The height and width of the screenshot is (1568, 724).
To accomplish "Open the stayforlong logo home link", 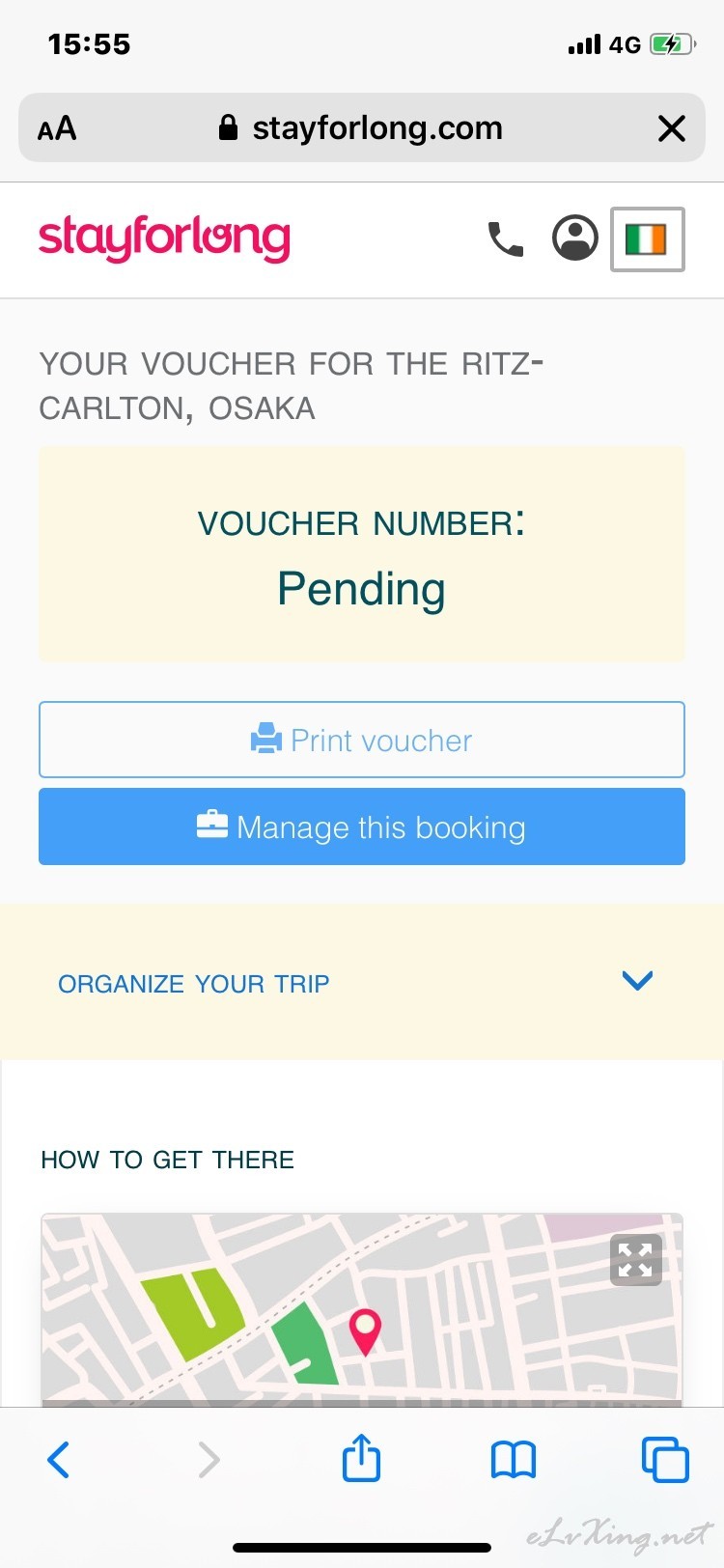I will tap(164, 238).
